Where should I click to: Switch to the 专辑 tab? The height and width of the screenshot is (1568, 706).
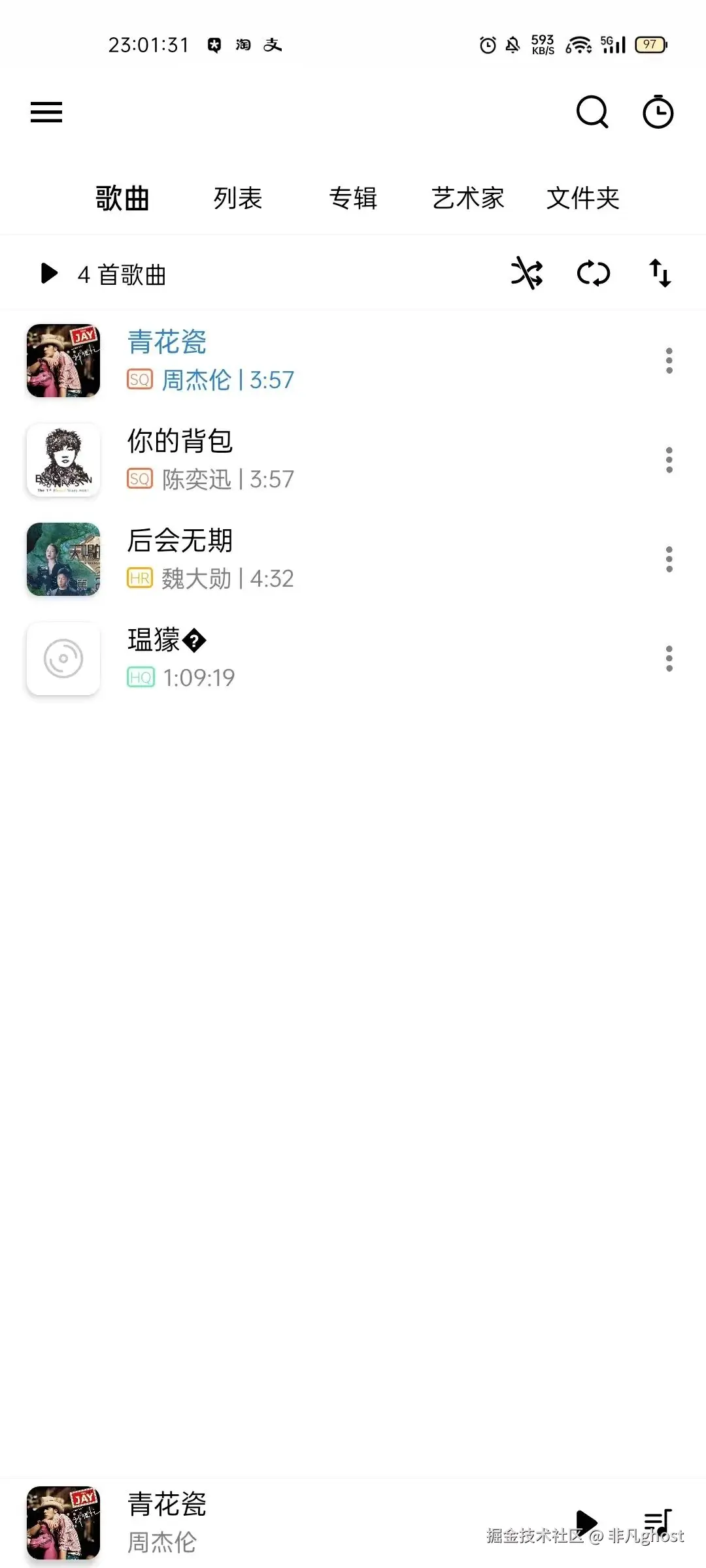[x=353, y=199]
